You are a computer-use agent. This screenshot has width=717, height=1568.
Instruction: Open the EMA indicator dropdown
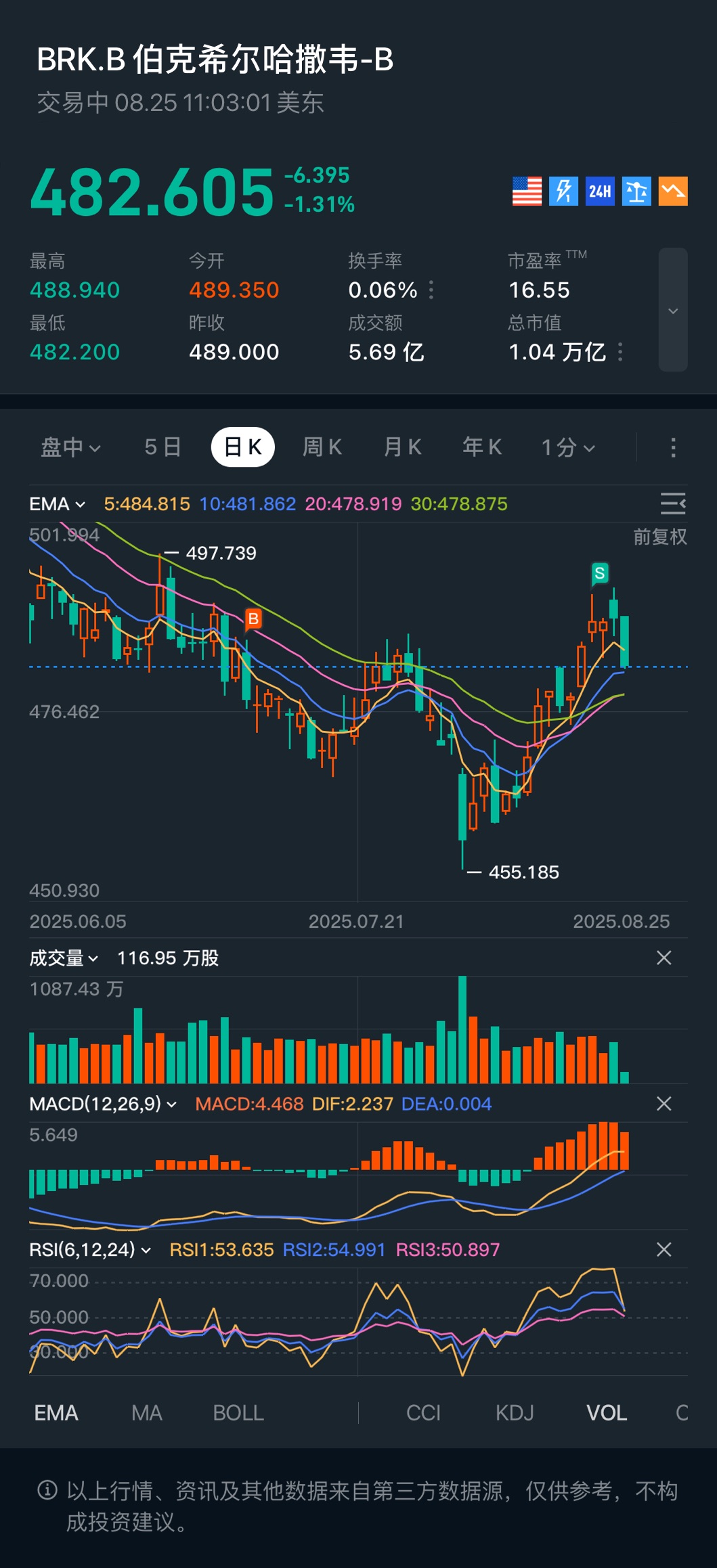coord(58,504)
